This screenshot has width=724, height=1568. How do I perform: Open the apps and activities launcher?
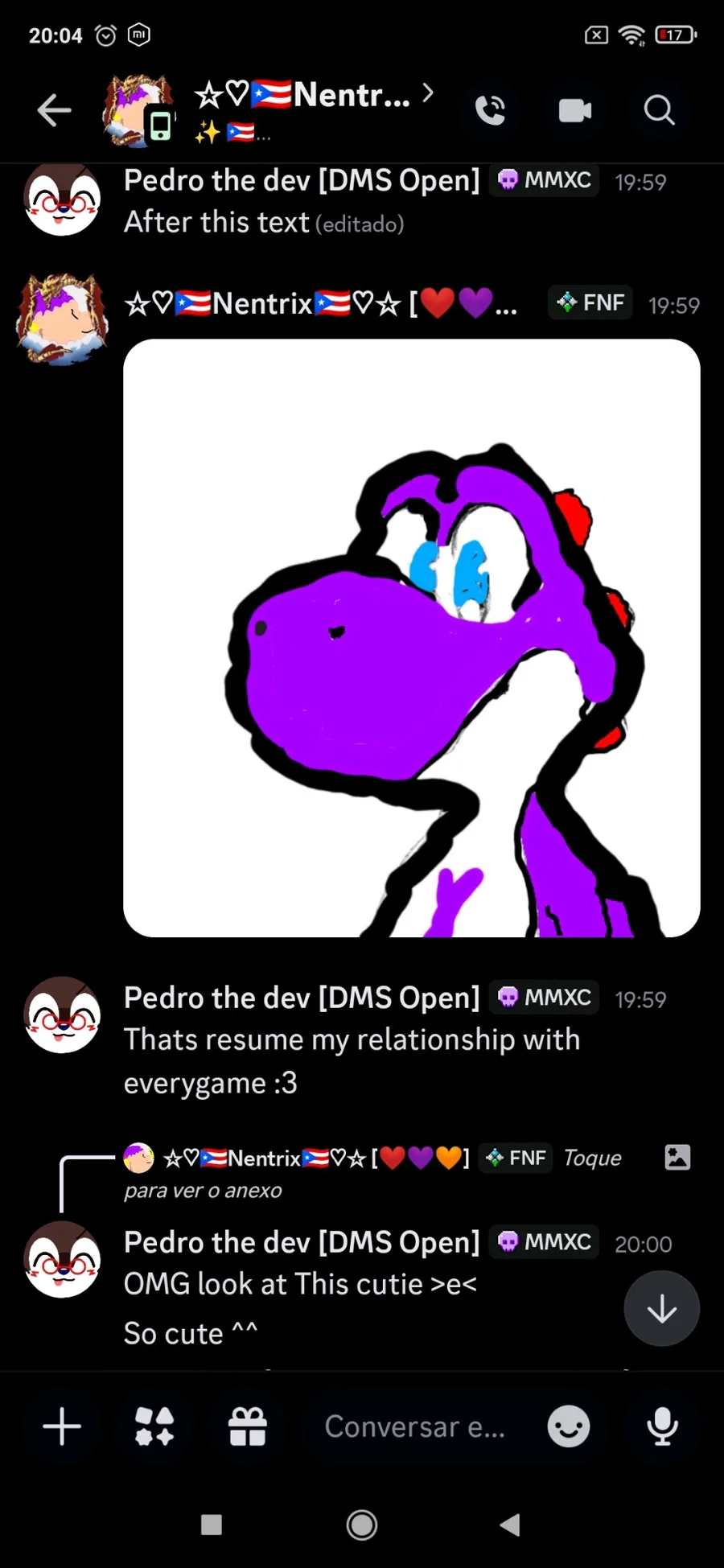tap(154, 1426)
